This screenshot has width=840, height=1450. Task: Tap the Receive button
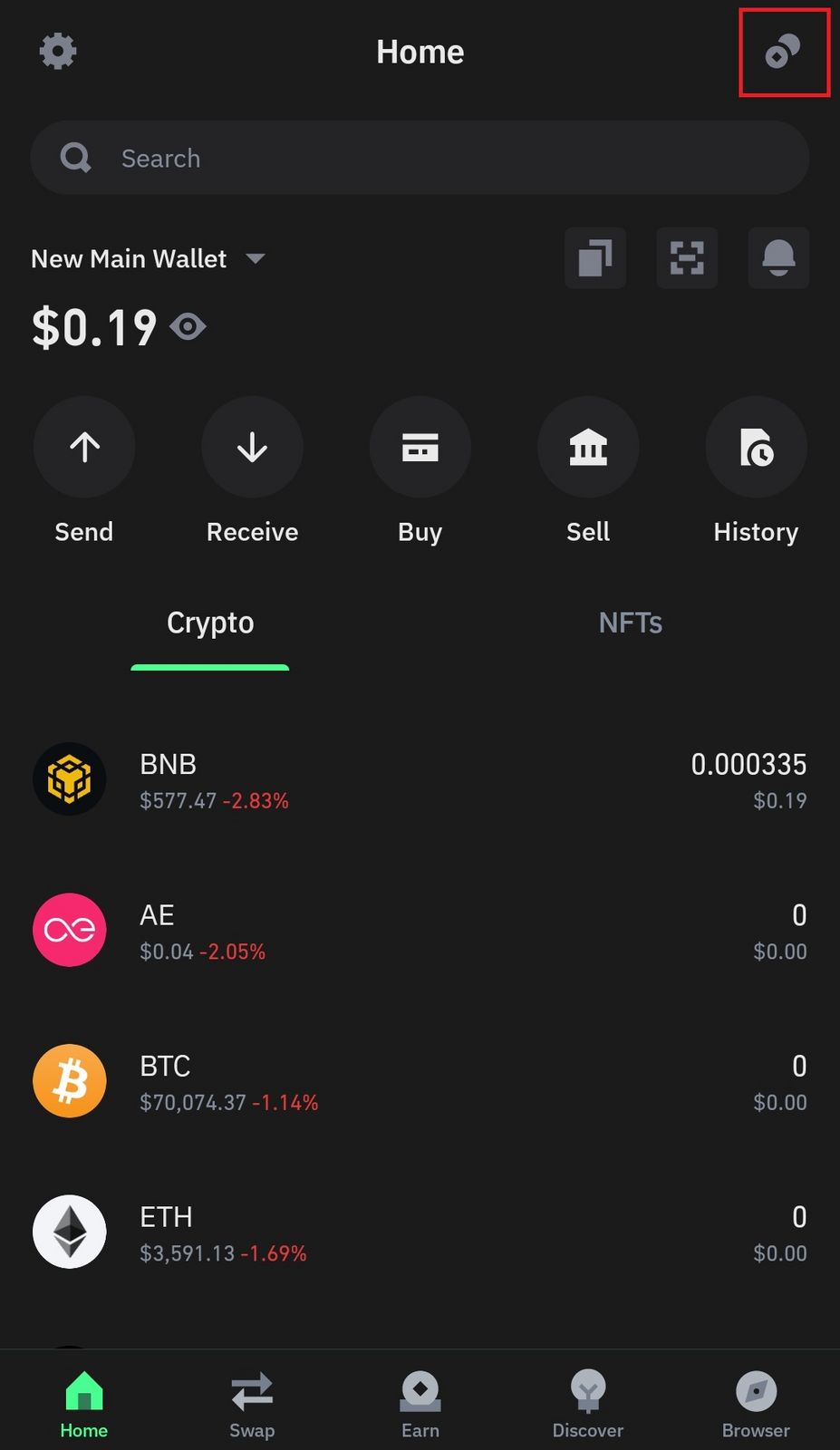click(252, 448)
